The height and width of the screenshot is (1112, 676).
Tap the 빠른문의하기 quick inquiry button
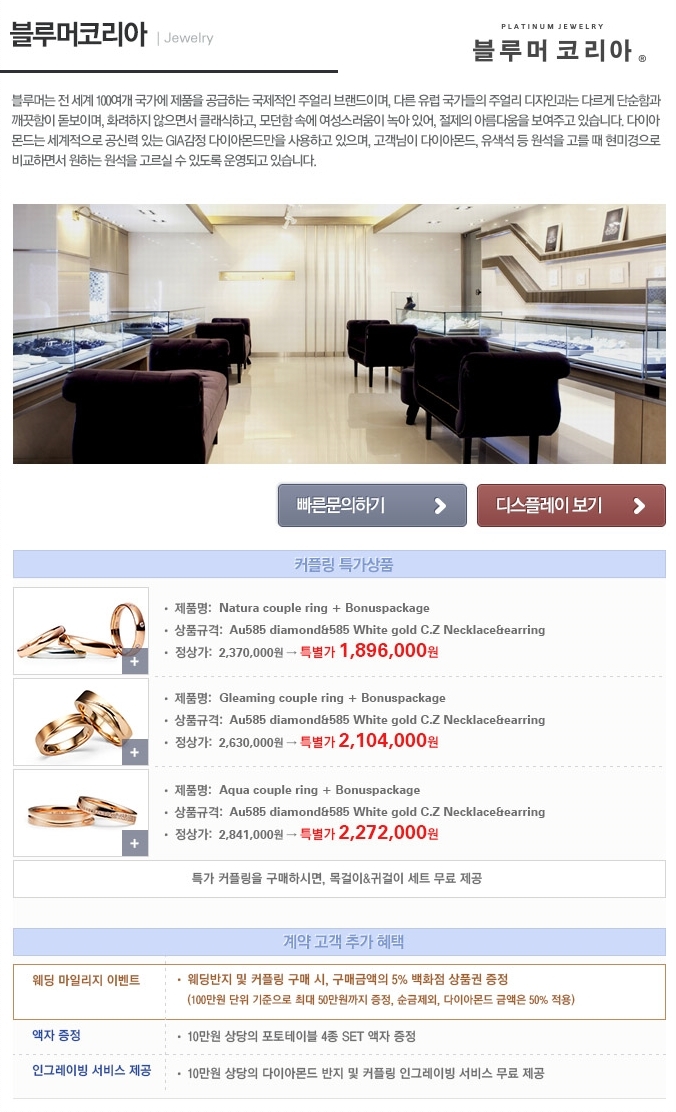click(372, 506)
